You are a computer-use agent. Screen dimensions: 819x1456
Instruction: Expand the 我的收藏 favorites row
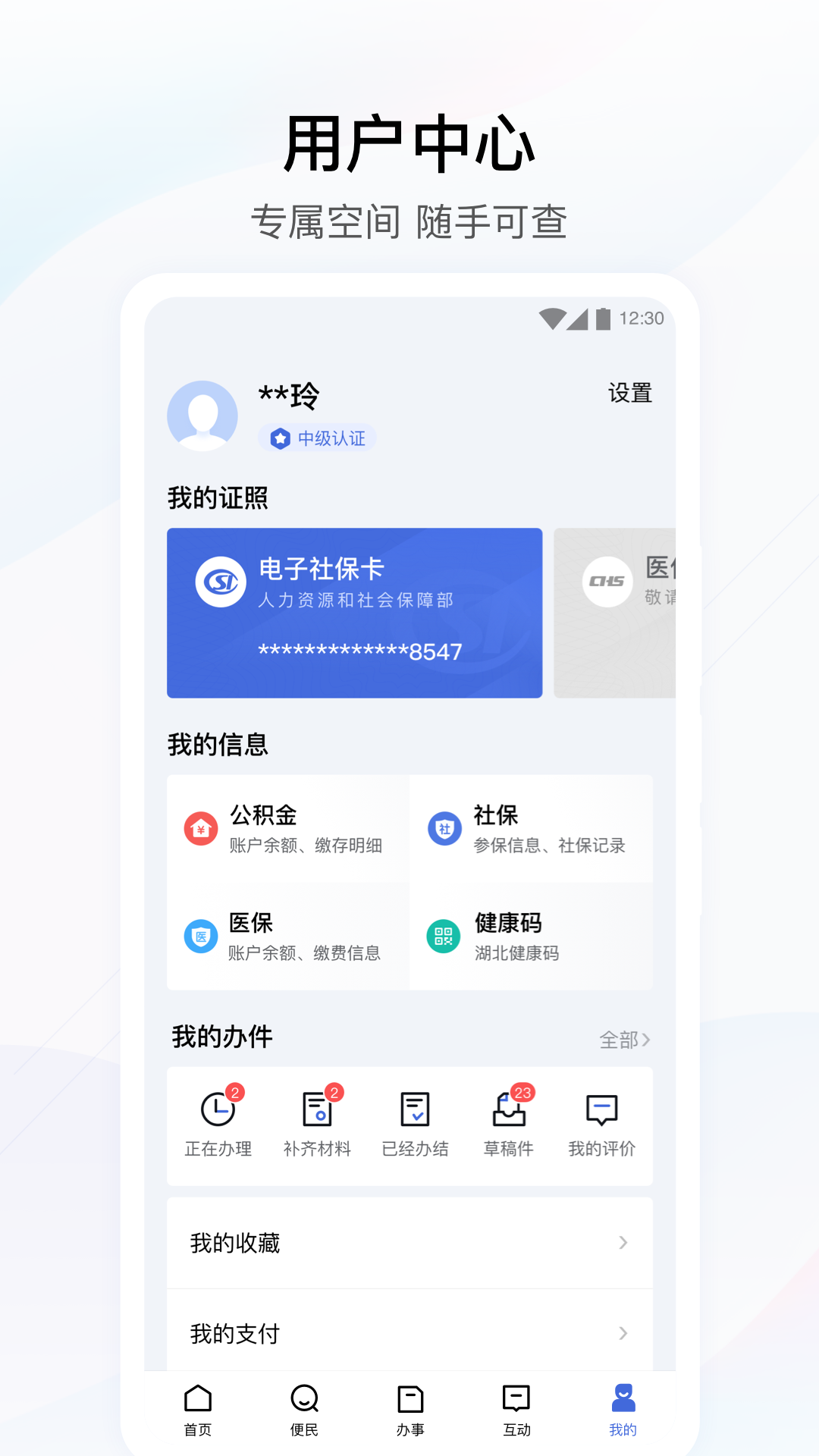(409, 1243)
